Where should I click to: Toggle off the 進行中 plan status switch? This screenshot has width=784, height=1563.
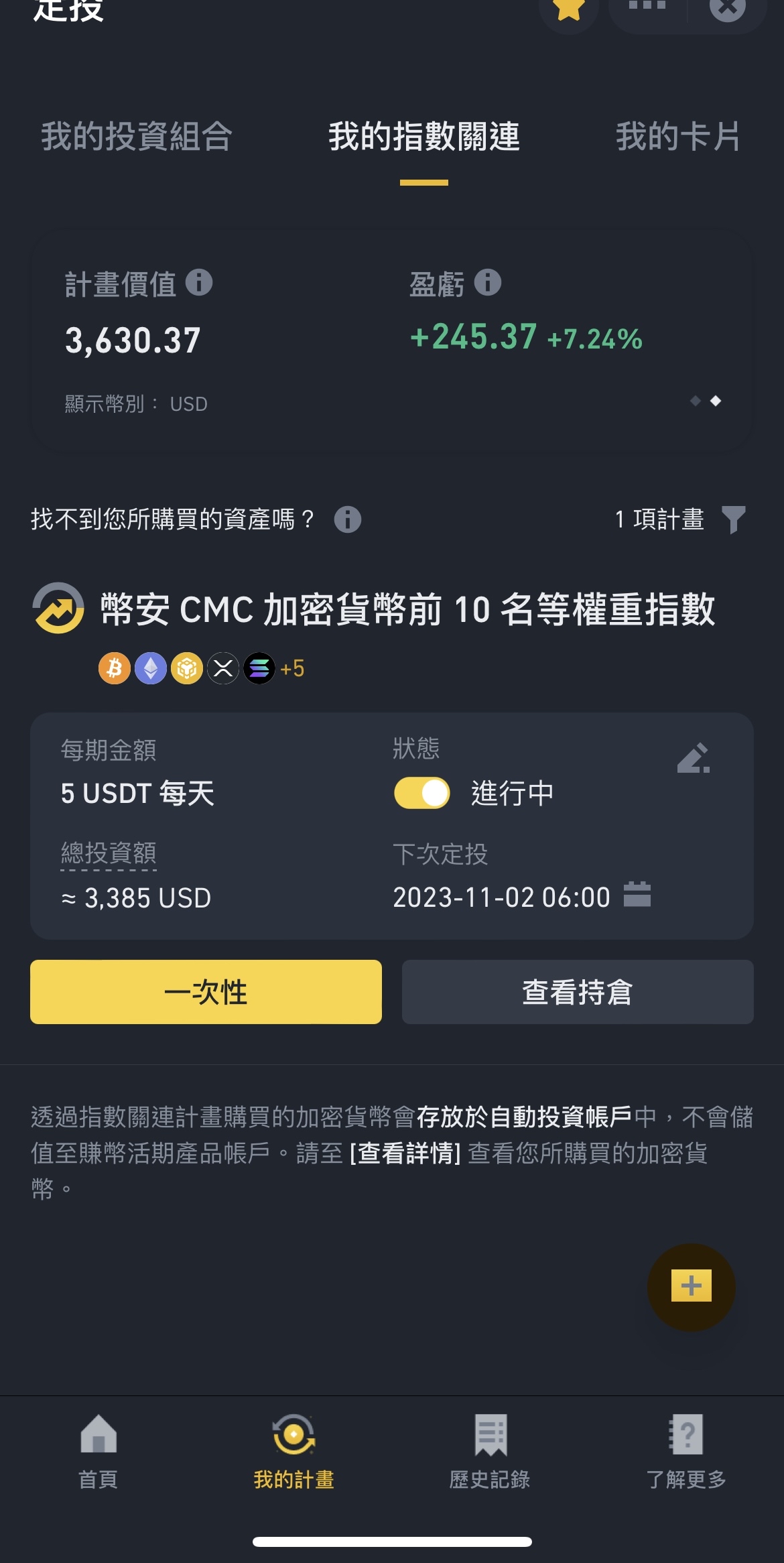point(422,793)
